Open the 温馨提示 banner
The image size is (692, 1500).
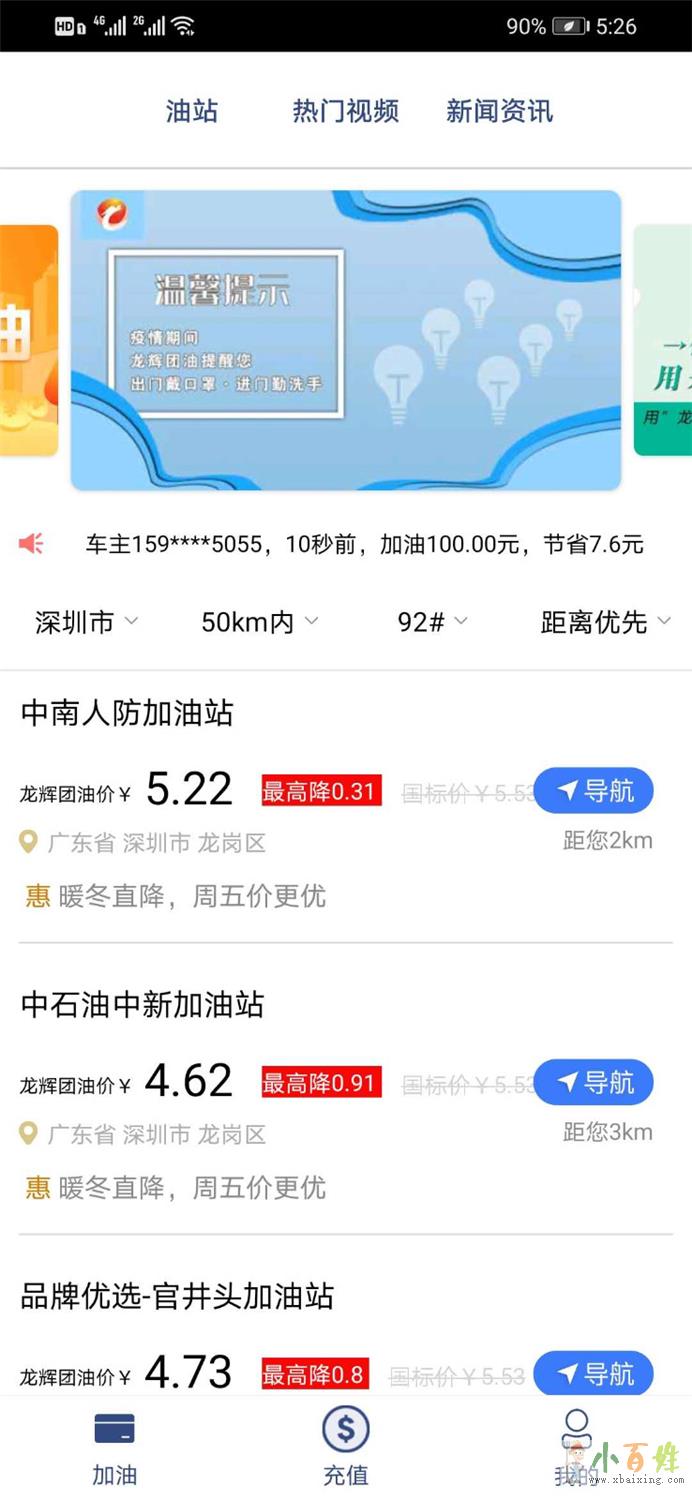(x=345, y=340)
